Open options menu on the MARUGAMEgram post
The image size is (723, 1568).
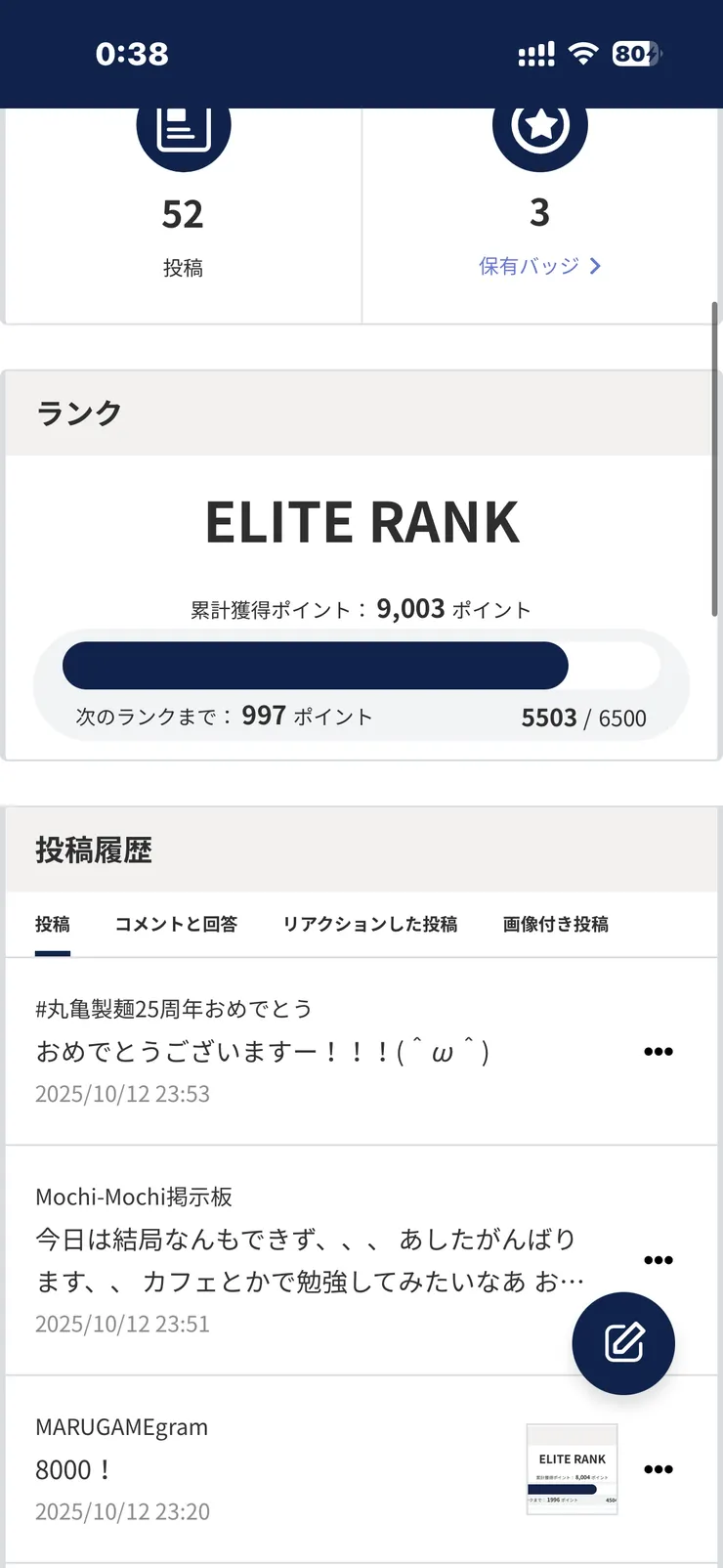click(x=659, y=1469)
